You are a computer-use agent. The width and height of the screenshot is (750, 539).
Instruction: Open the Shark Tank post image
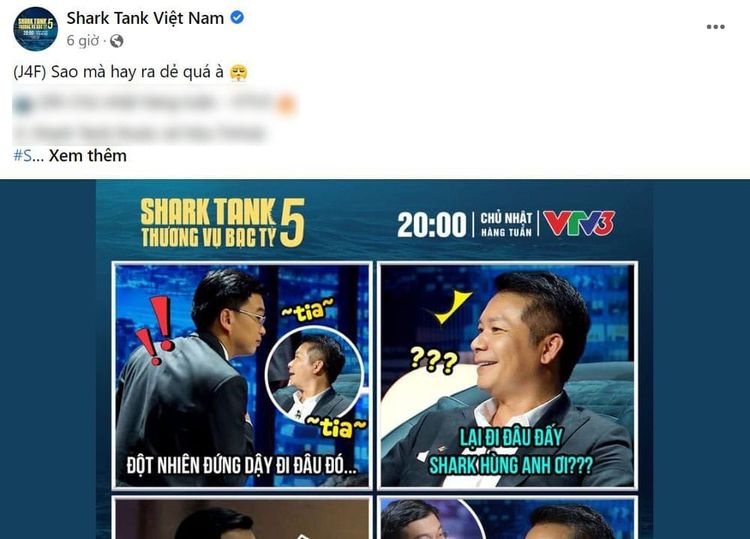click(x=375, y=360)
